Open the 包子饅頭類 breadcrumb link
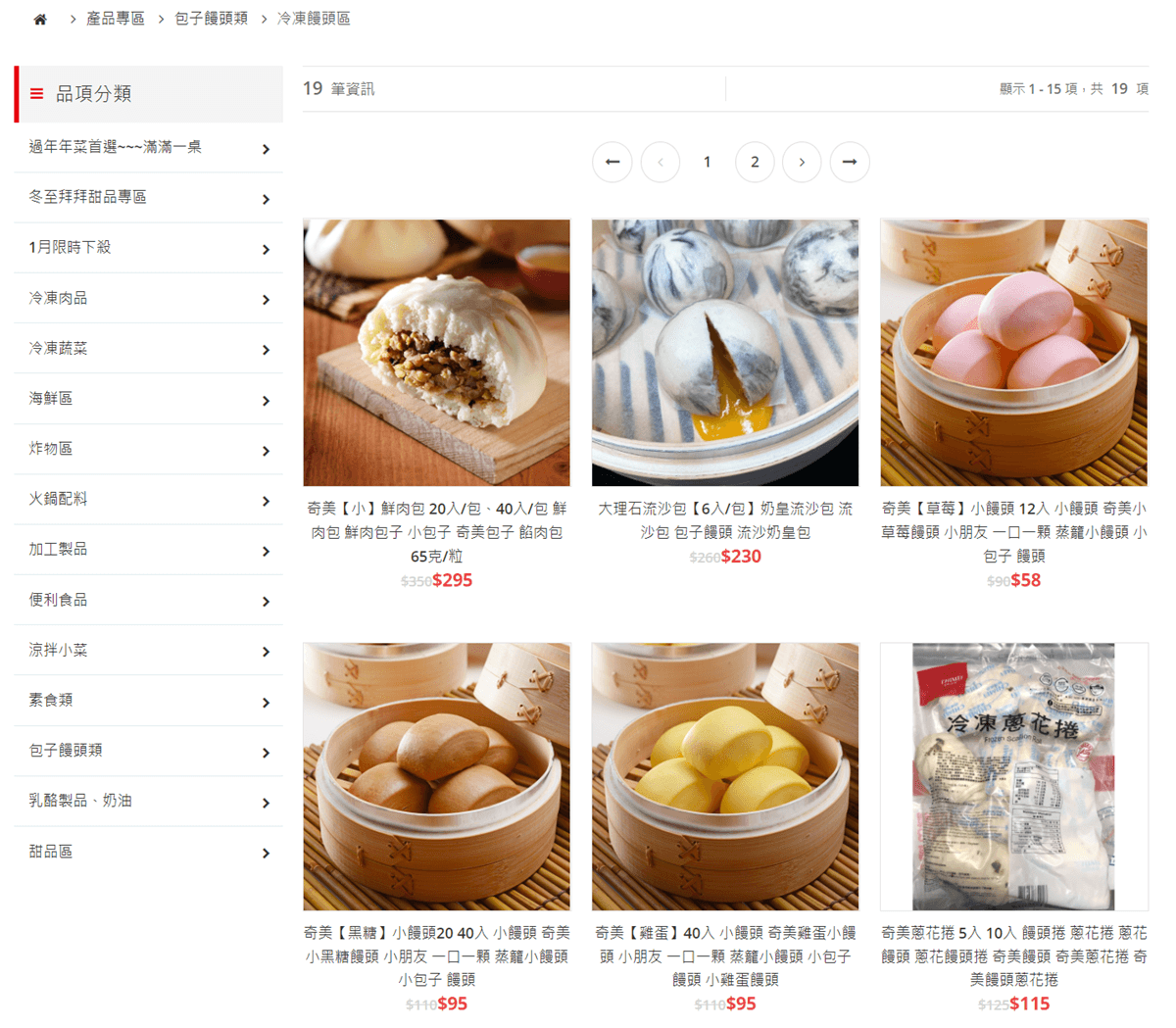The width and height of the screenshot is (1176, 1028). 211,19
